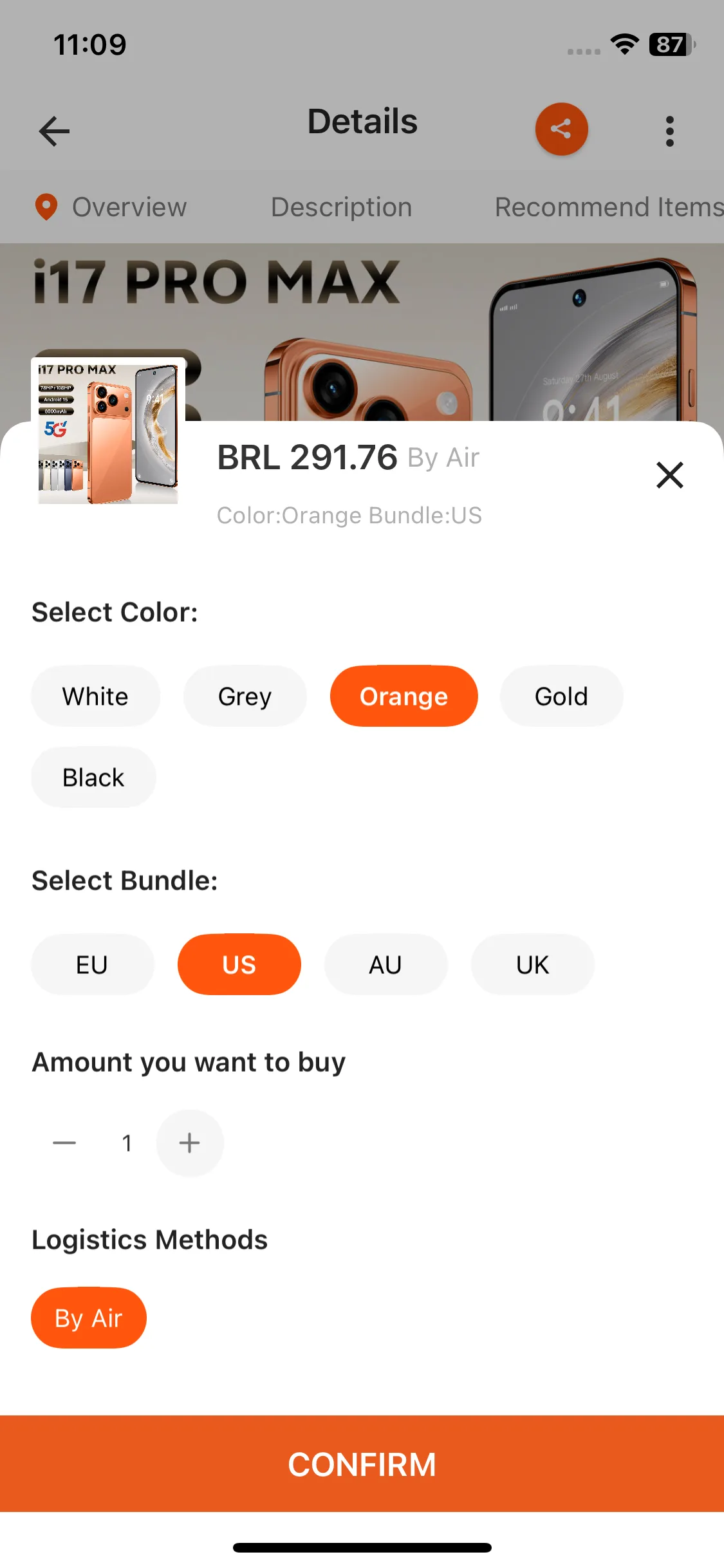Switch bundle to UK
The width and height of the screenshot is (724, 1568).
click(532, 965)
